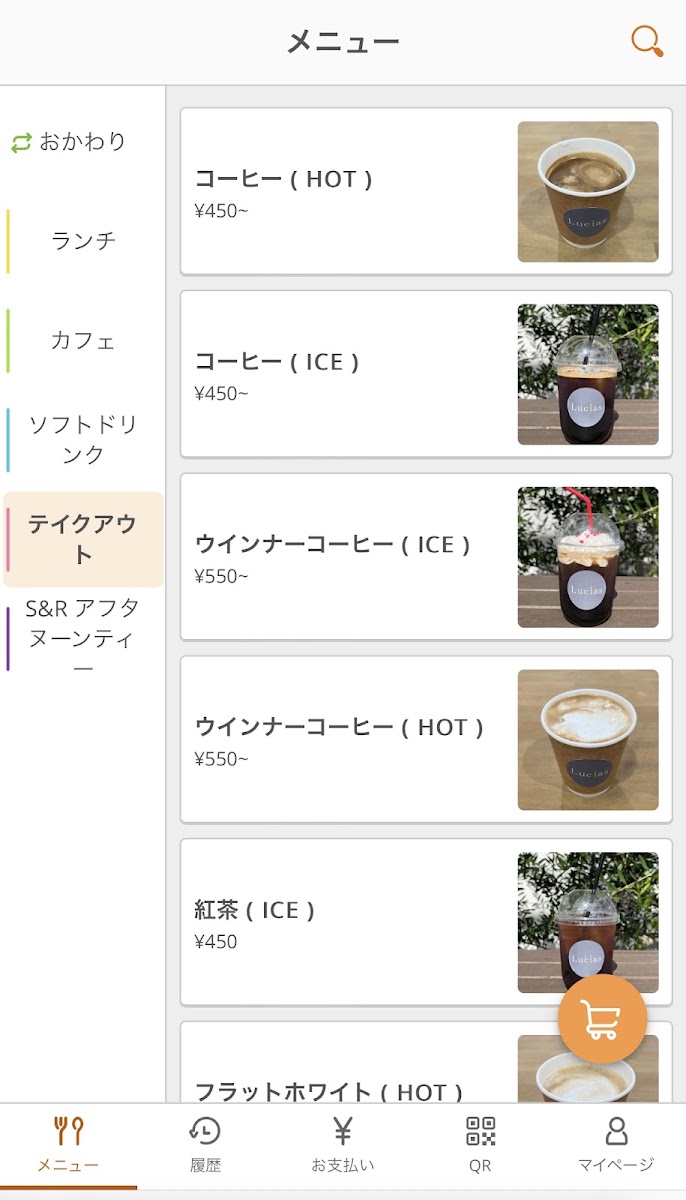Open the S&R アフタヌーンティー category
The height and width of the screenshot is (1200, 686).
pos(83,638)
